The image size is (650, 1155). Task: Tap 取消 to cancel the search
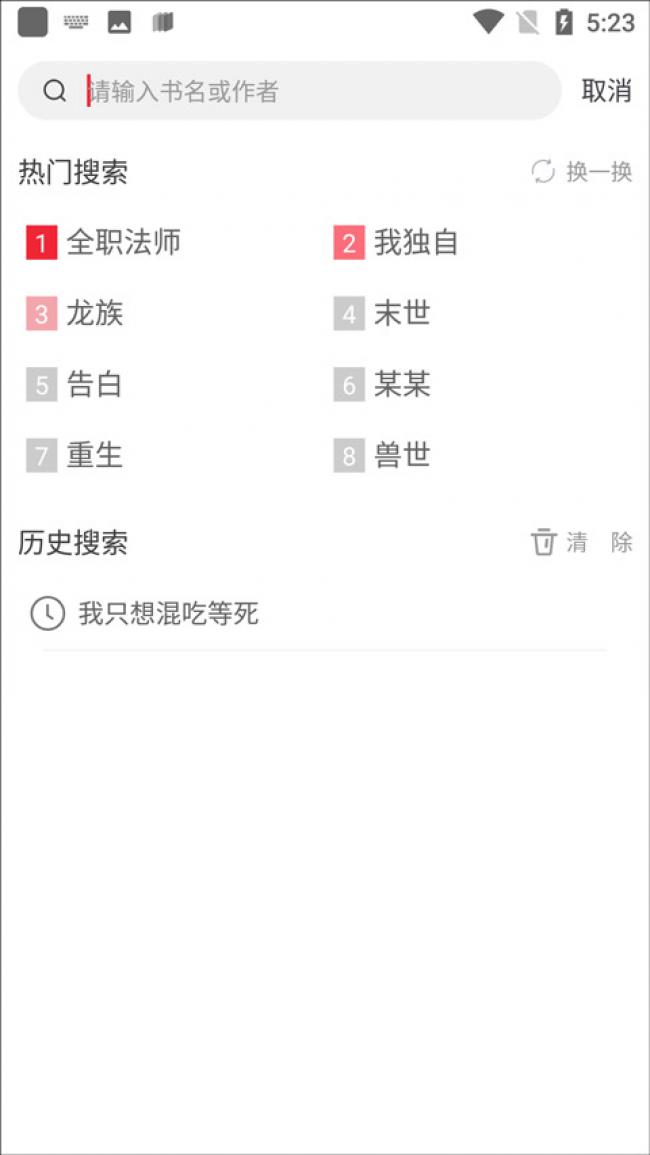606,91
